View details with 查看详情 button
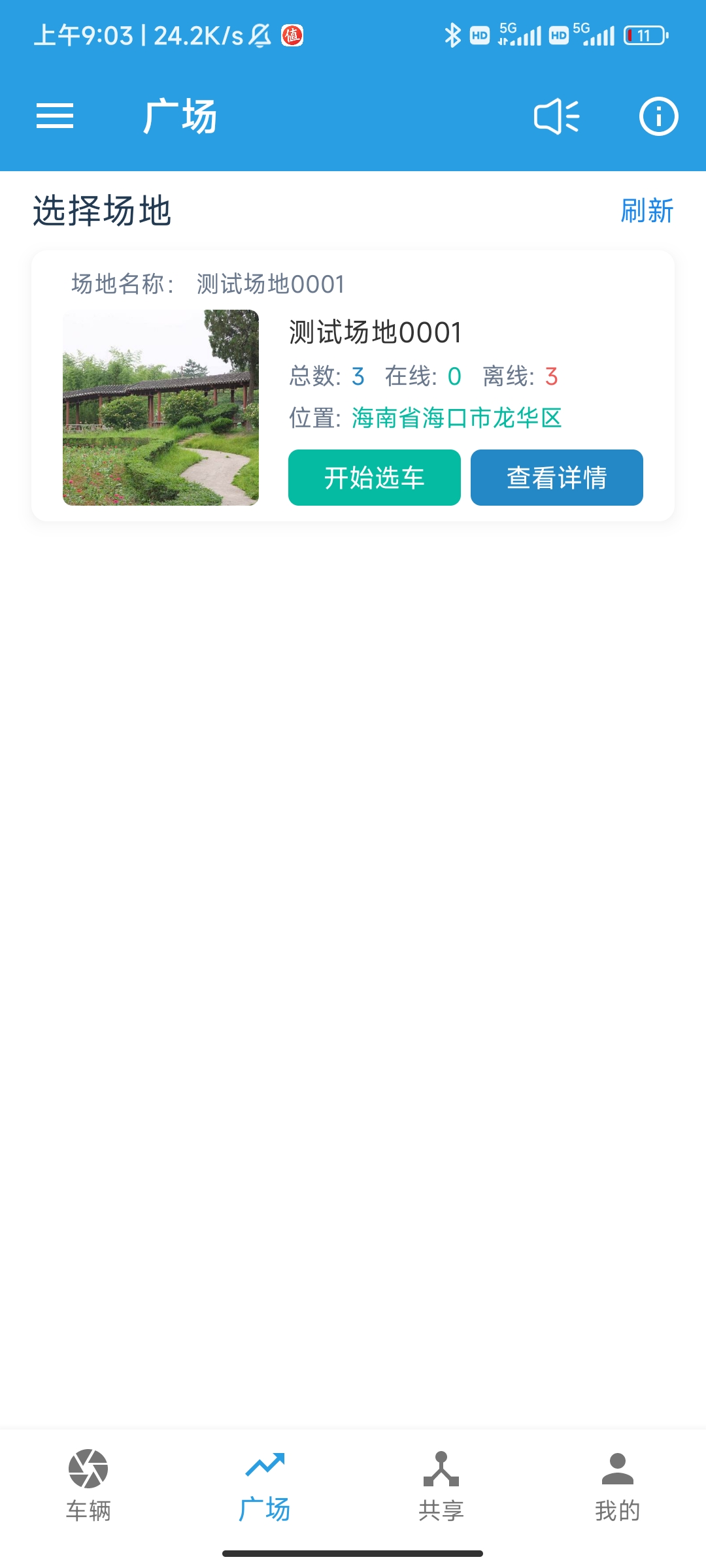Screen dimensions: 706x1568 pos(556,478)
